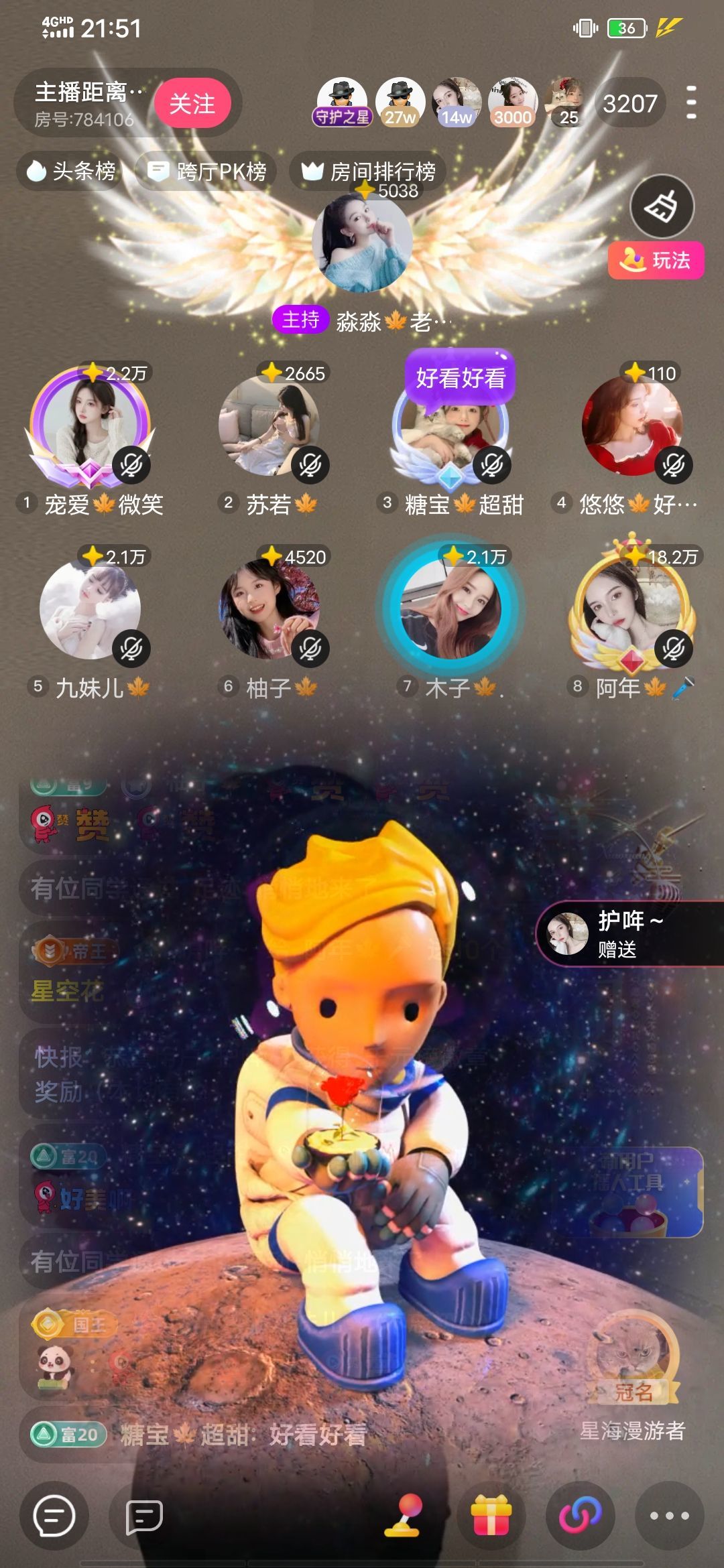The height and width of the screenshot is (1568, 724).
Task: Open seat 7 木子's avatar
Action: pos(450,610)
